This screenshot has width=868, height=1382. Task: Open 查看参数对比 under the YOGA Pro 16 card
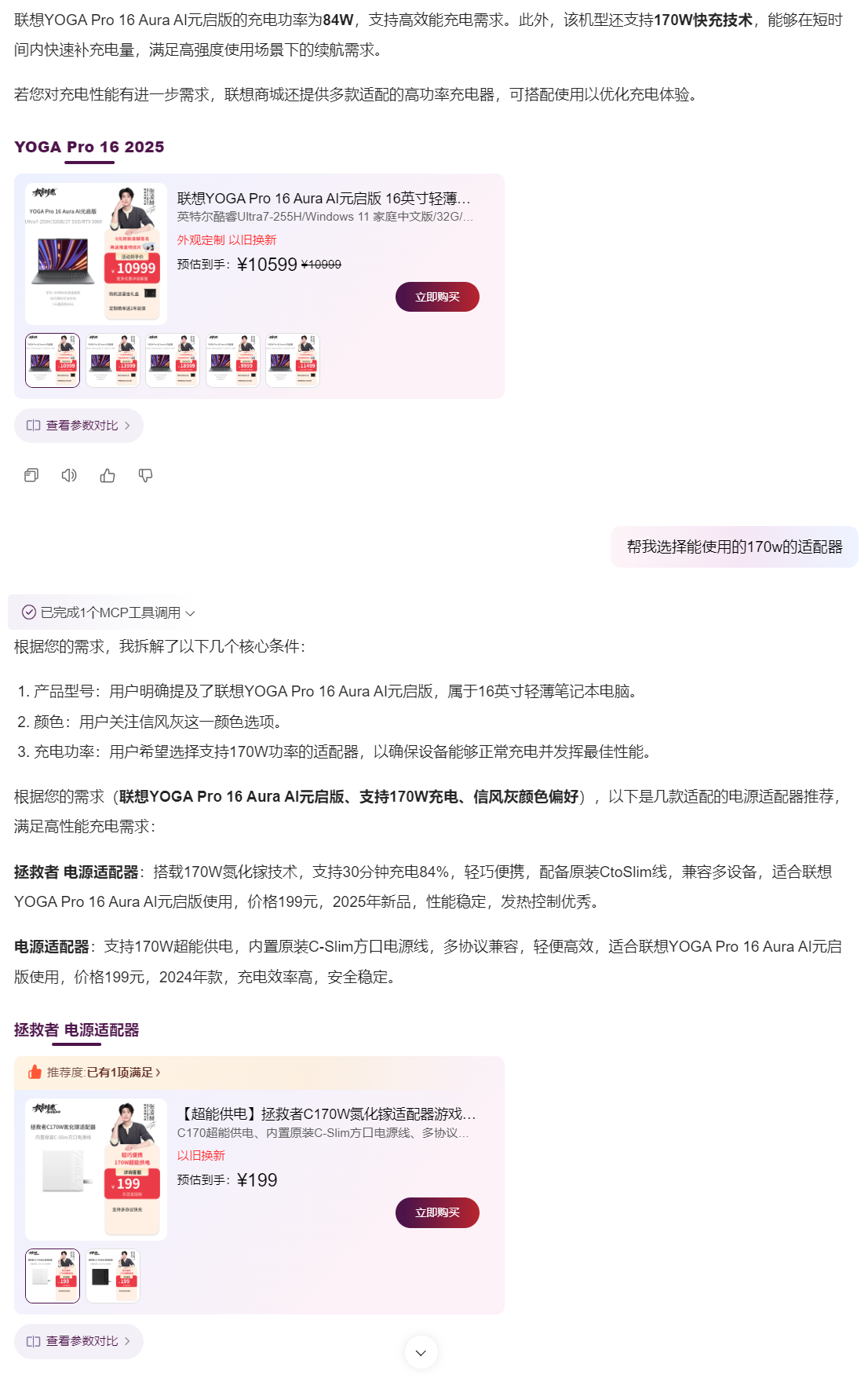point(78,426)
